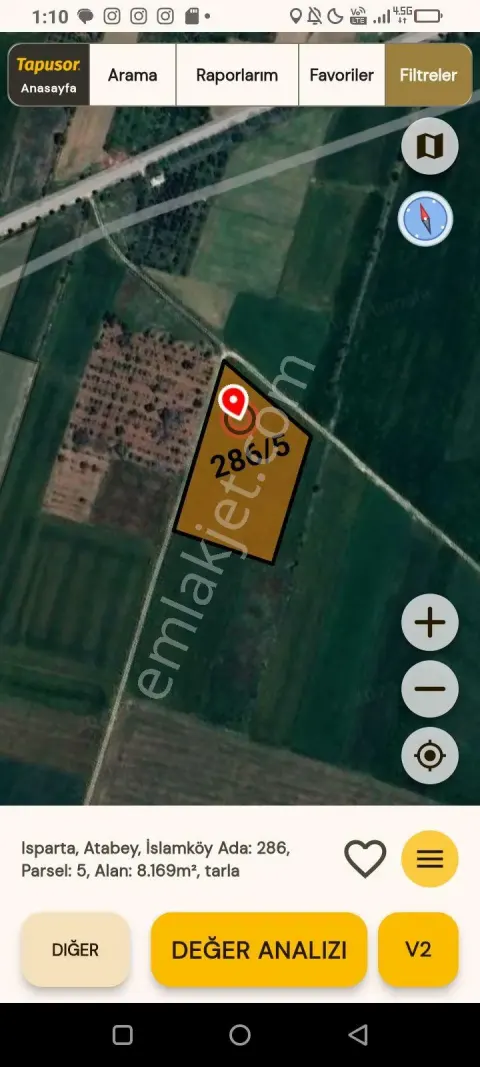Viewport: 480px width, 1067px height.
Task: Select the red parcel marker pin
Action: [x=234, y=402]
